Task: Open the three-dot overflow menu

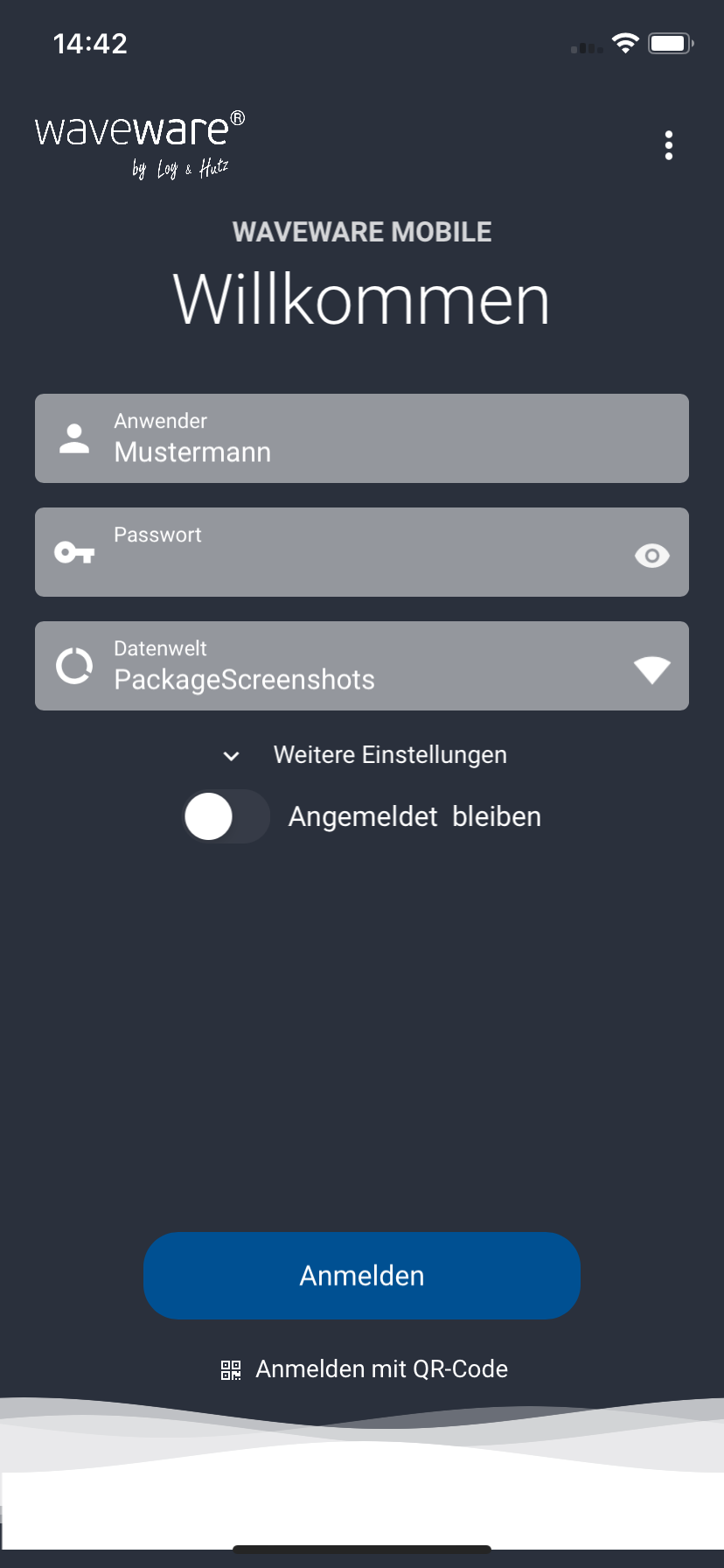Action: (x=669, y=145)
